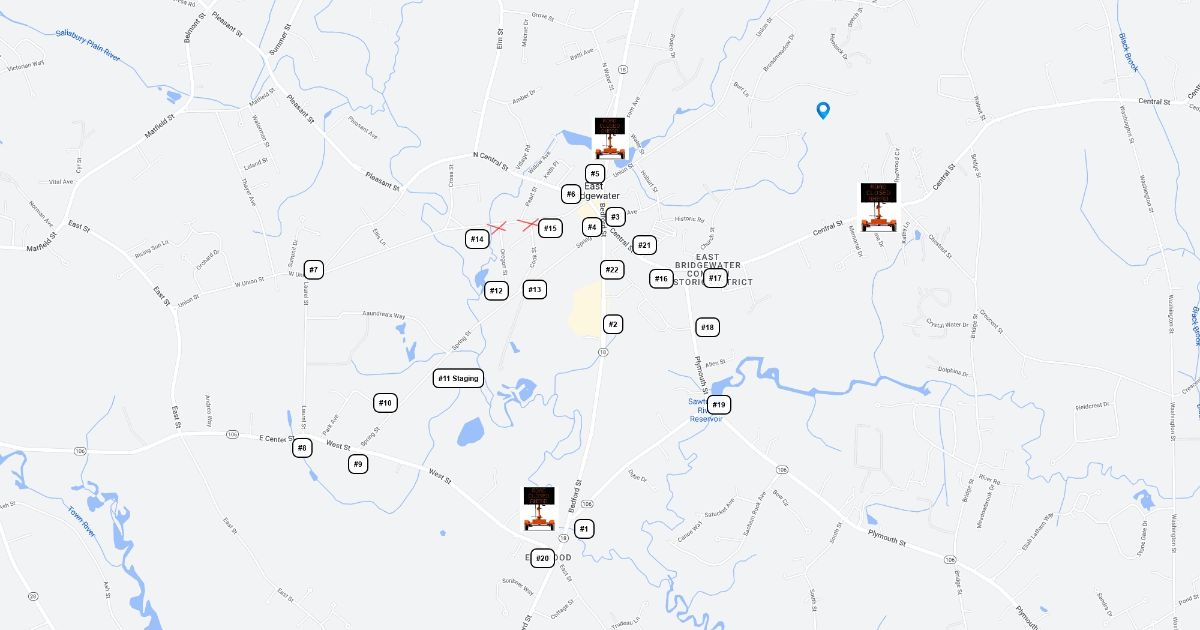Tap the blue location pin
This screenshot has height=630, width=1200.
(823, 111)
